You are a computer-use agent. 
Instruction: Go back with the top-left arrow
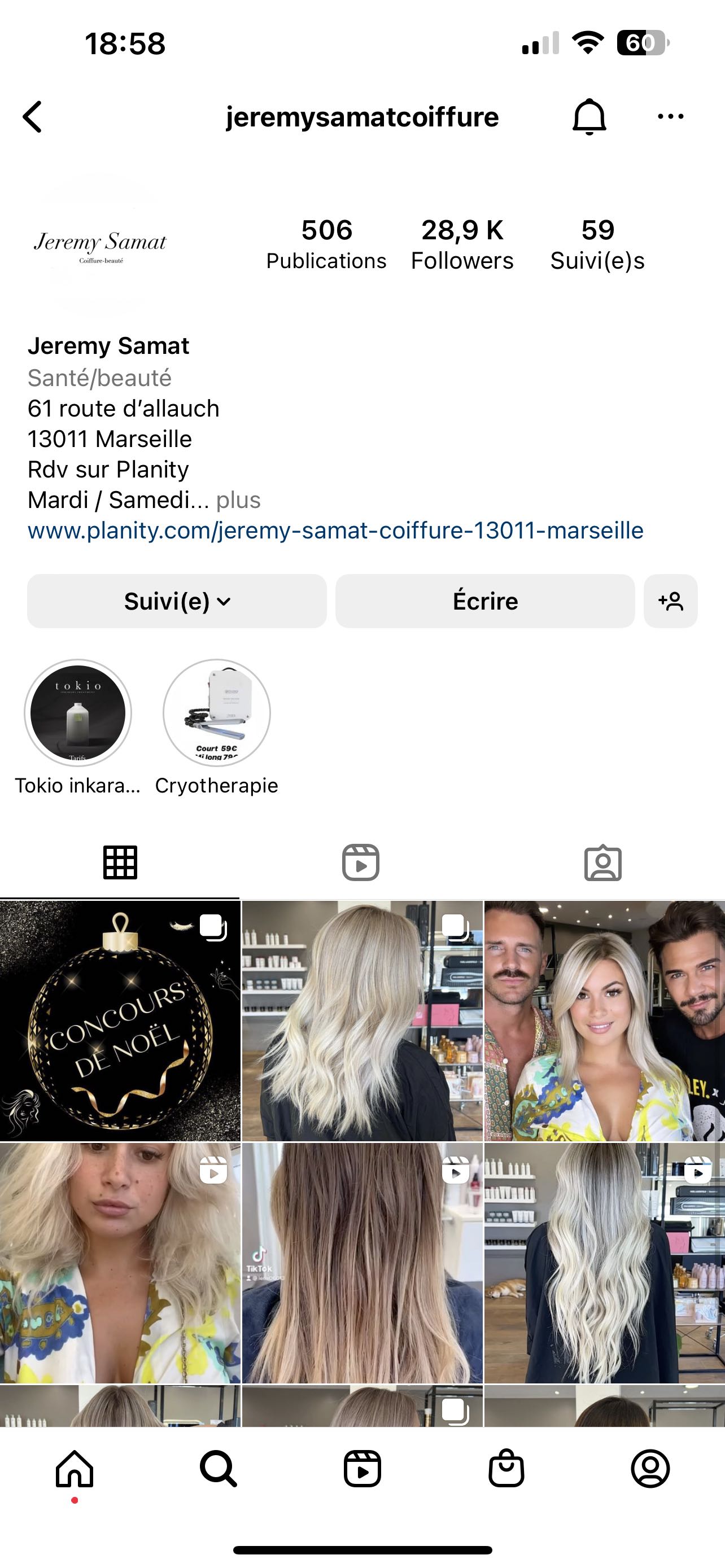(x=32, y=116)
